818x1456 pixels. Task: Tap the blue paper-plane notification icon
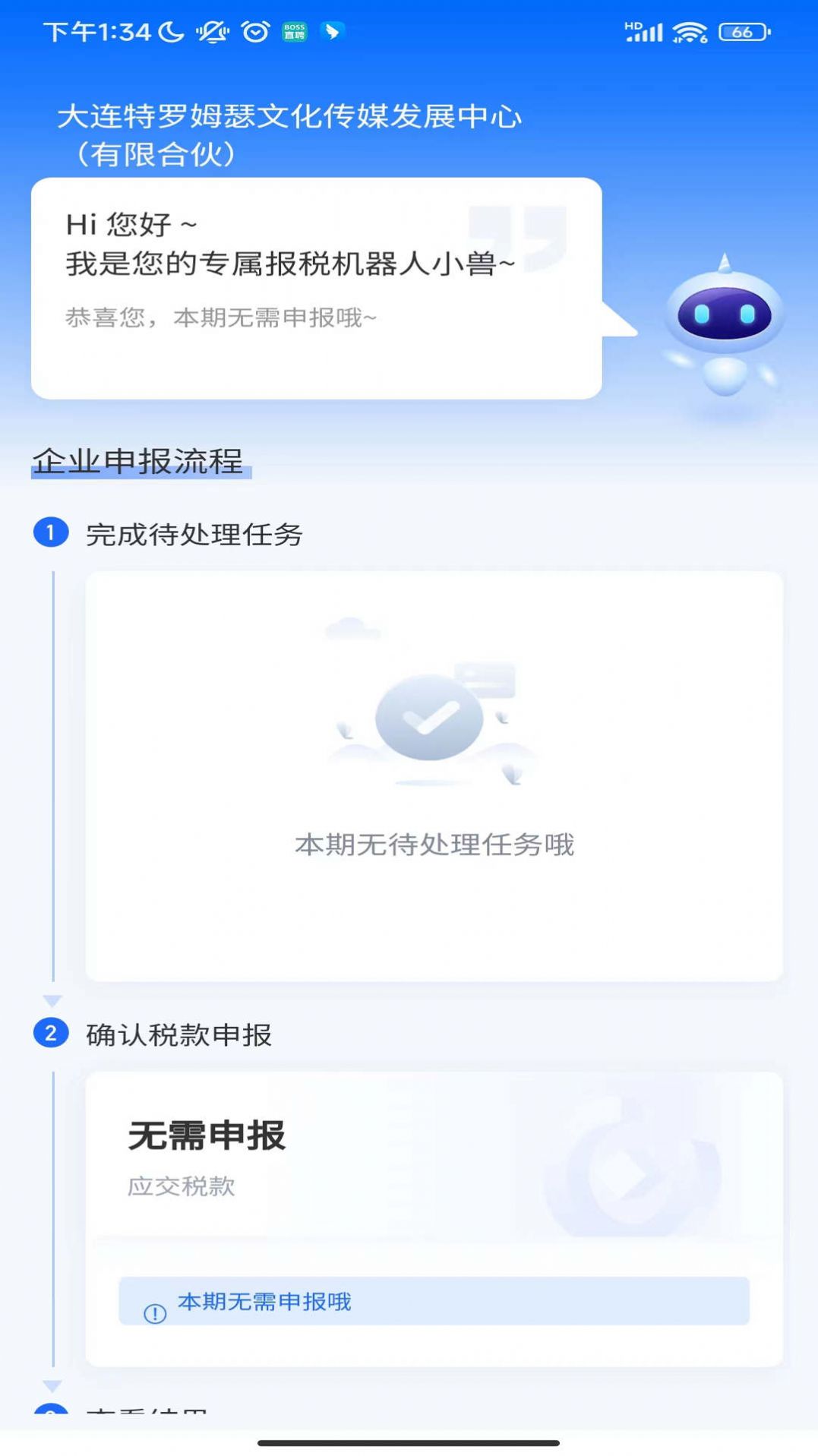point(332,32)
